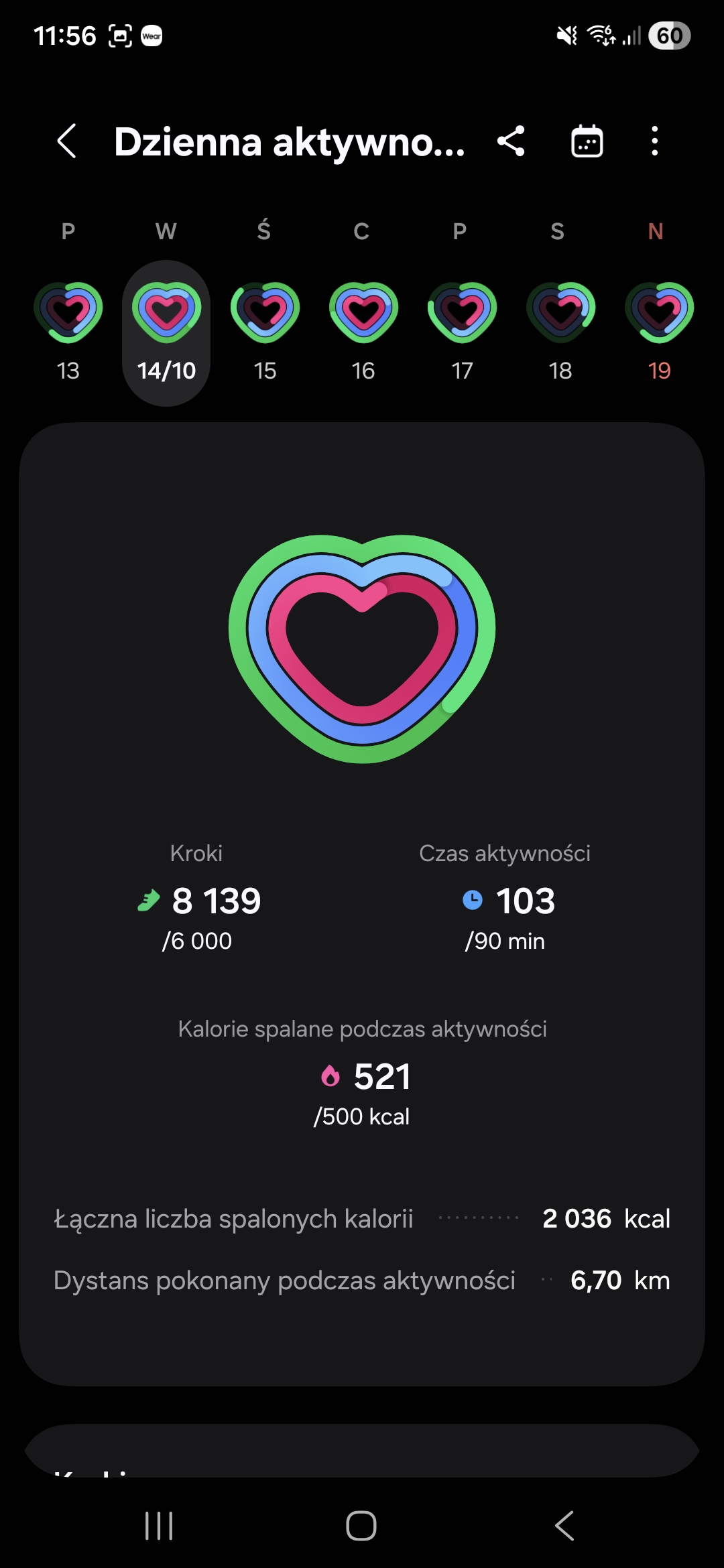Open the three-dot overflow menu
724x1568 pixels.
(x=655, y=141)
